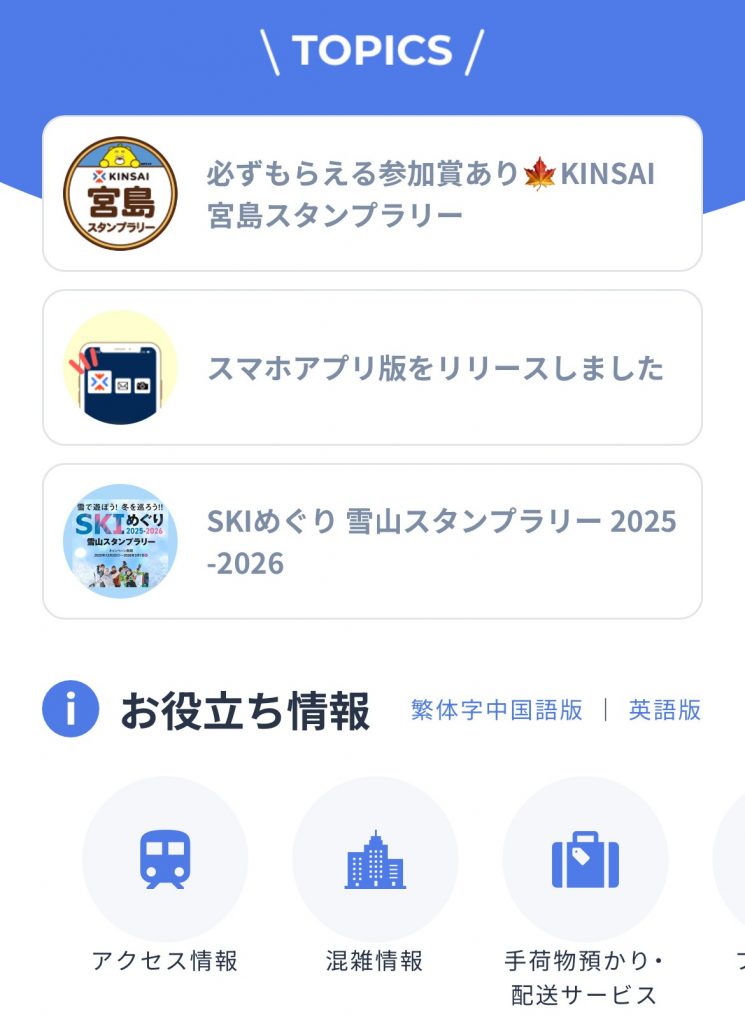745x1024 pixels.
Task: Open the 英語版 English version link
Action: (x=665, y=710)
